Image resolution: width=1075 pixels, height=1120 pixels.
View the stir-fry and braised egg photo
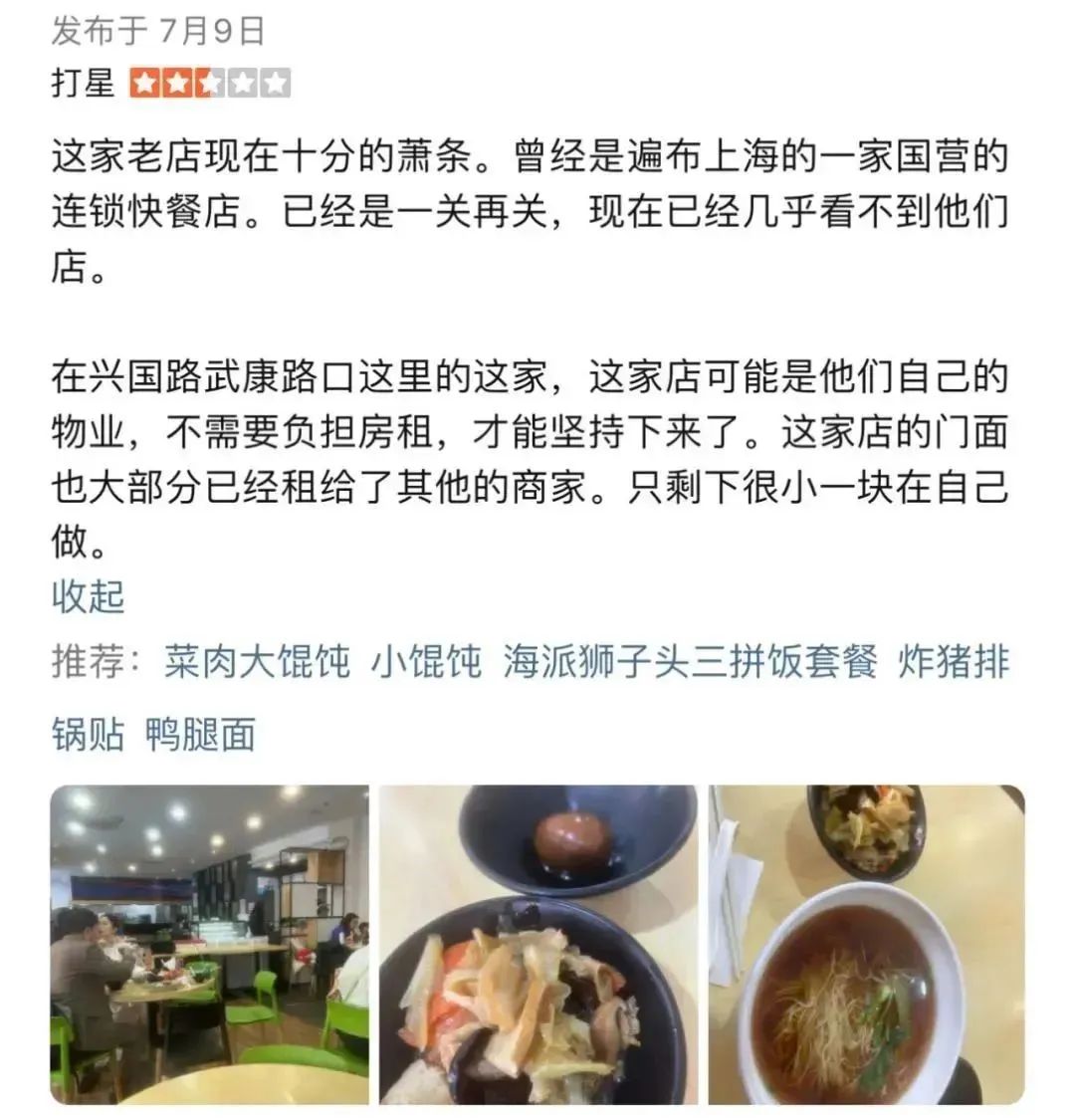point(537,944)
